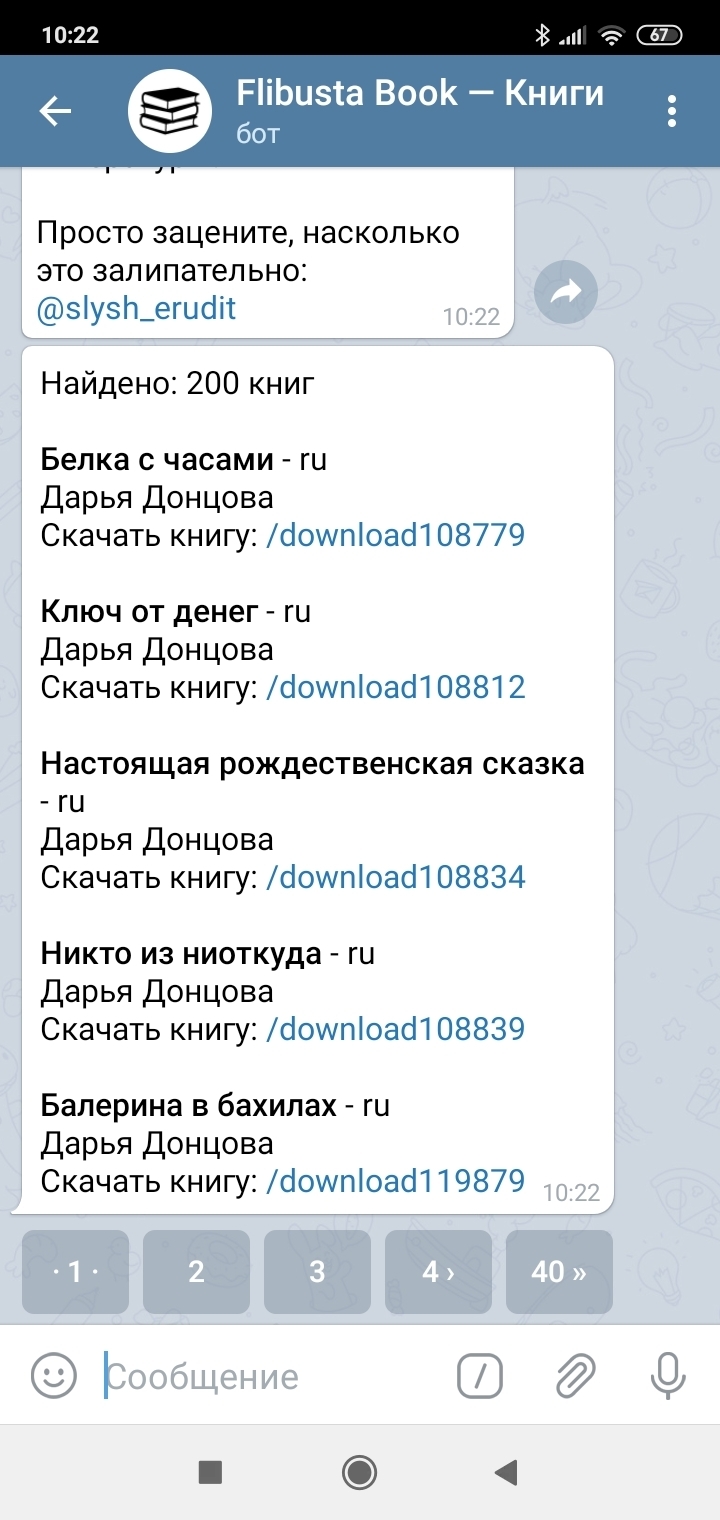Attach a file with the paperclip
This screenshot has width=720, height=1520.
tap(575, 1376)
